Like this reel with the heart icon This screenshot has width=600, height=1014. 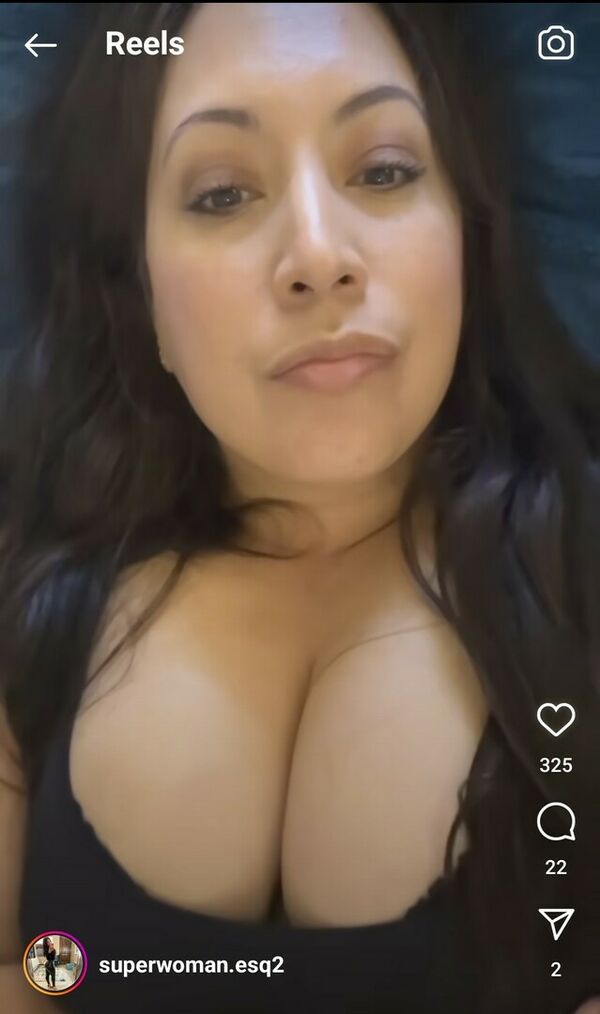pos(555,720)
